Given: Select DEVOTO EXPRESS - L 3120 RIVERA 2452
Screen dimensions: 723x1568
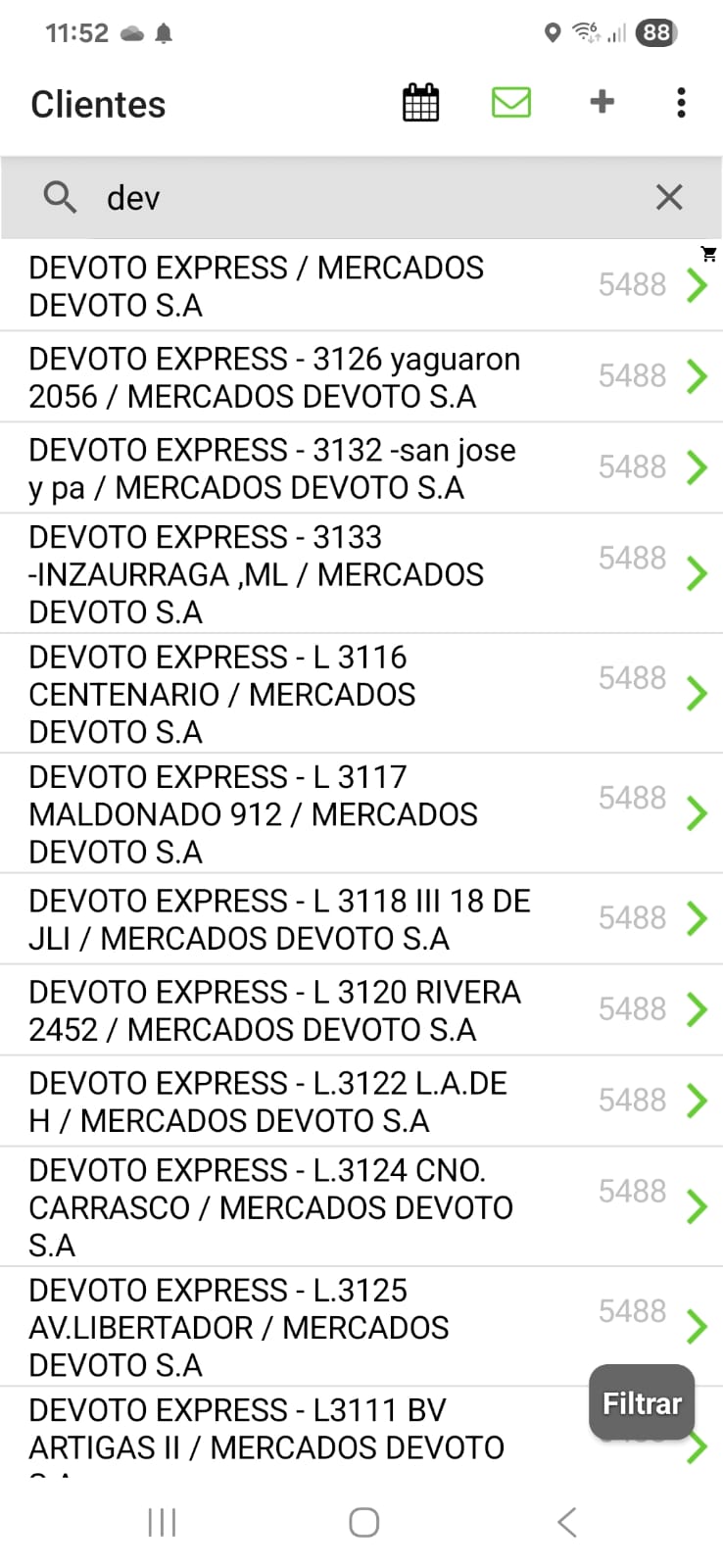Looking at the screenshot, I should (x=294, y=1010).
